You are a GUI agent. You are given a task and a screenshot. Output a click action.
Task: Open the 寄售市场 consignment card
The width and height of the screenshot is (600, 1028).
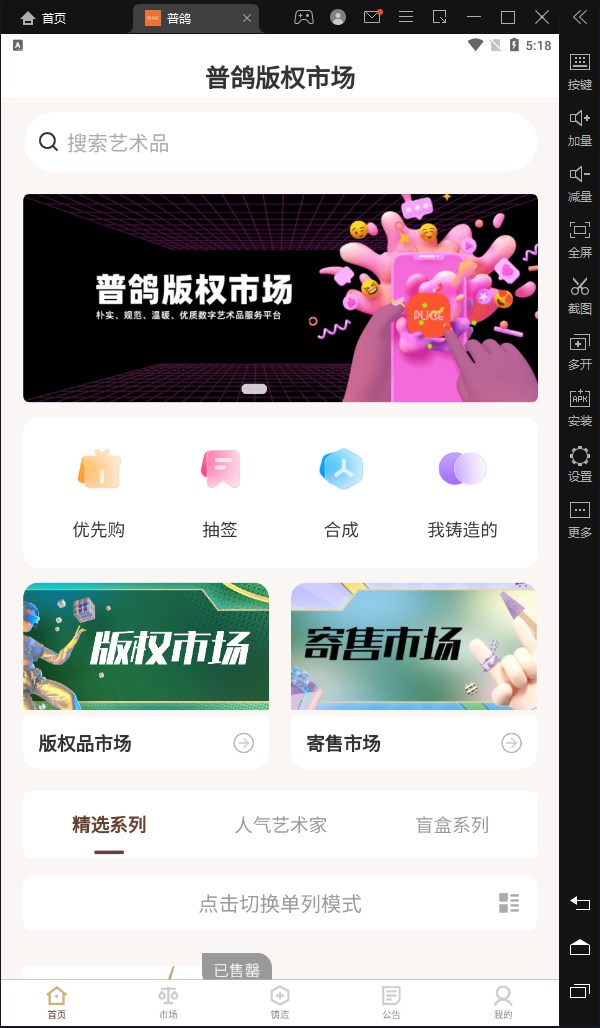pyautogui.click(x=413, y=675)
